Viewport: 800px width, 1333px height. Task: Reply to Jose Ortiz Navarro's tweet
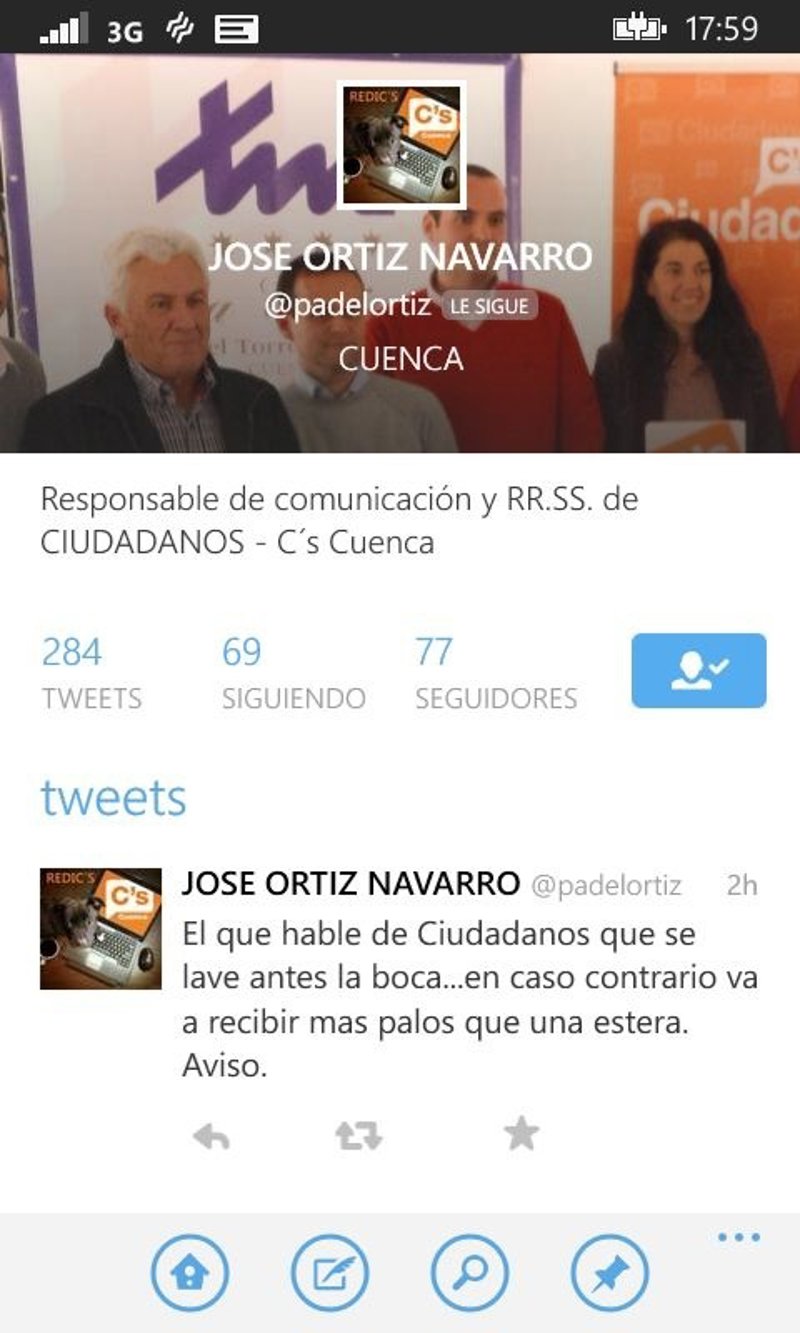(x=211, y=1136)
